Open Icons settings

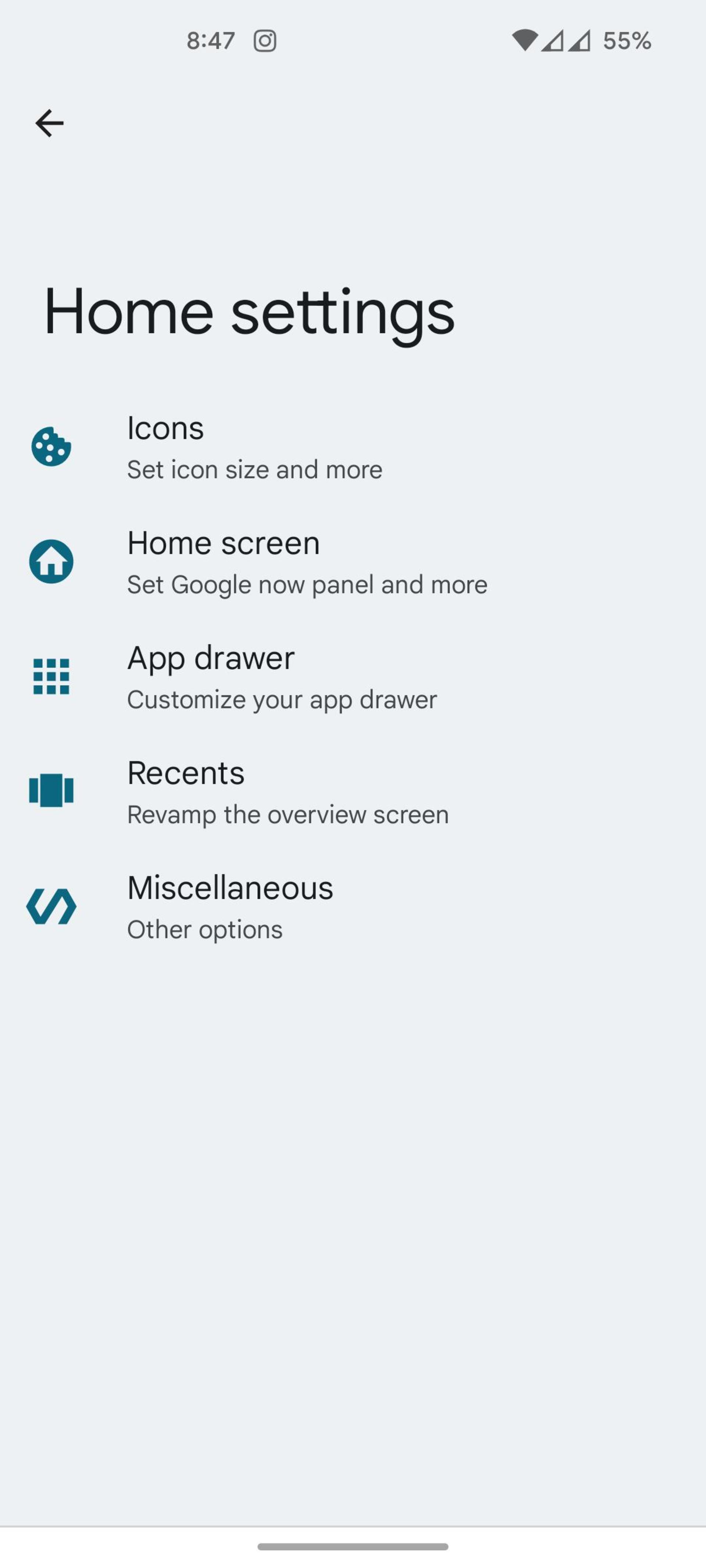pos(353,447)
